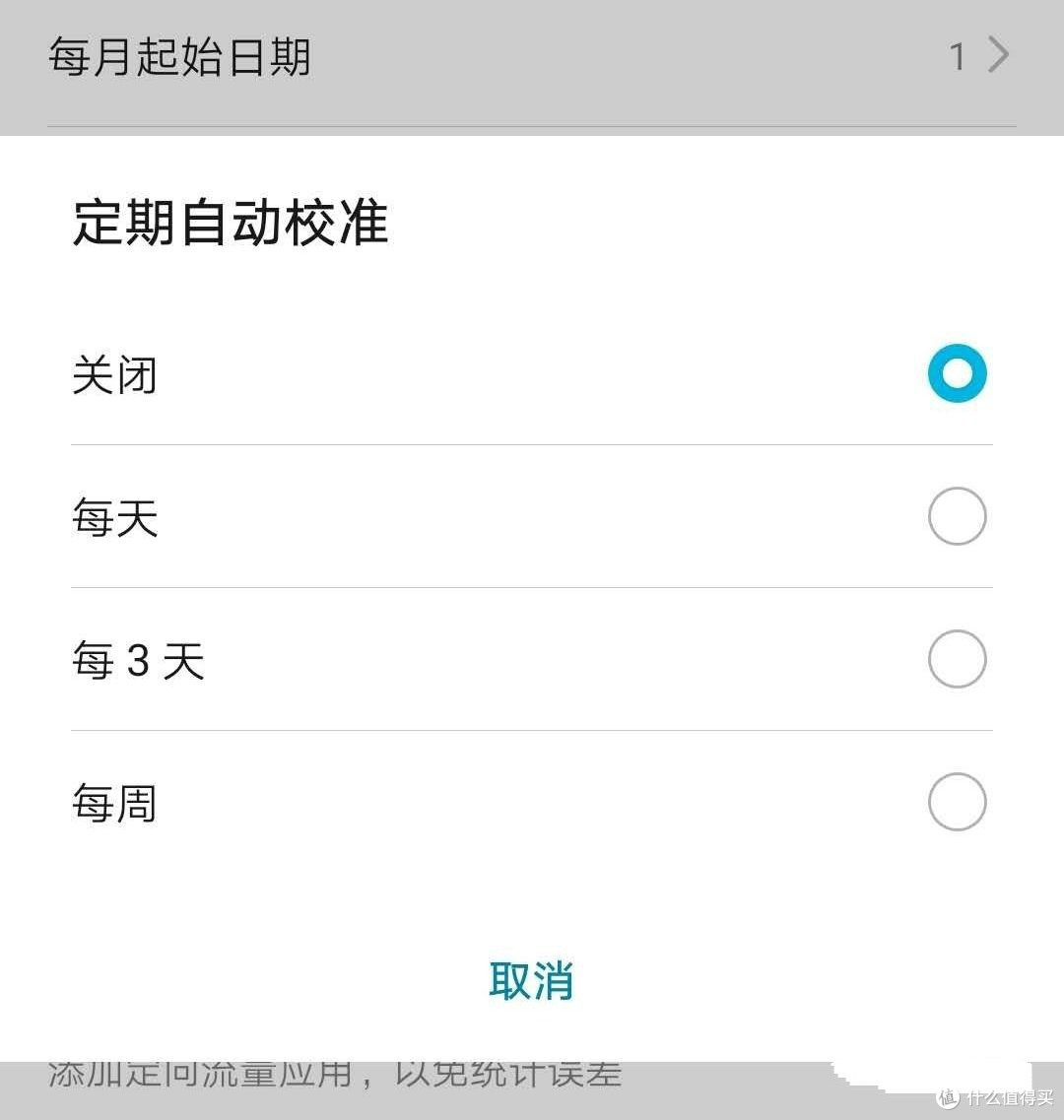The width and height of the screenshot is (1064, 1120).
Task: Select 每 3 天 option
Action: pos(957,660)
